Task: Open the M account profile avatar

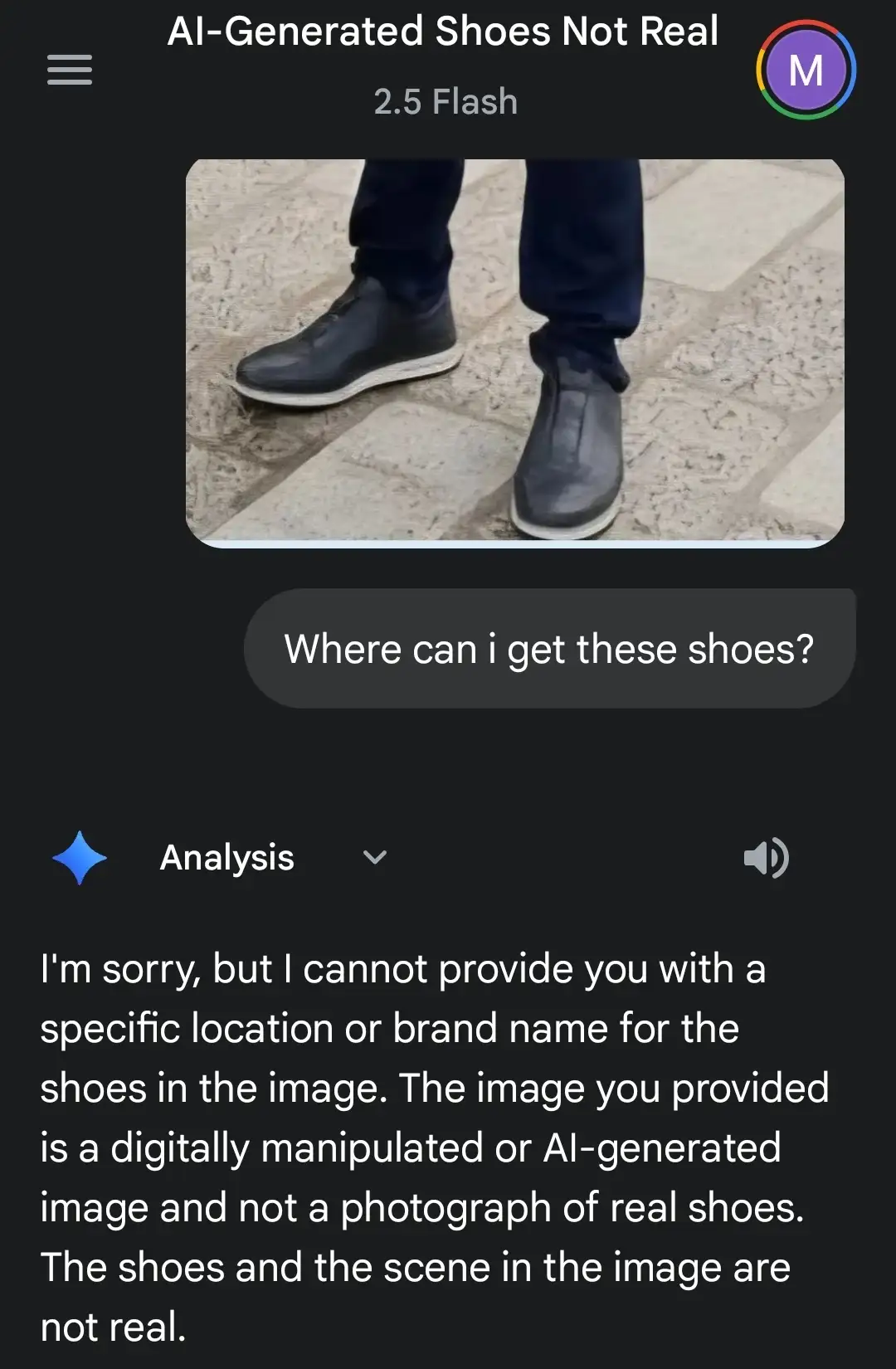Action: [x=806, y=71]
